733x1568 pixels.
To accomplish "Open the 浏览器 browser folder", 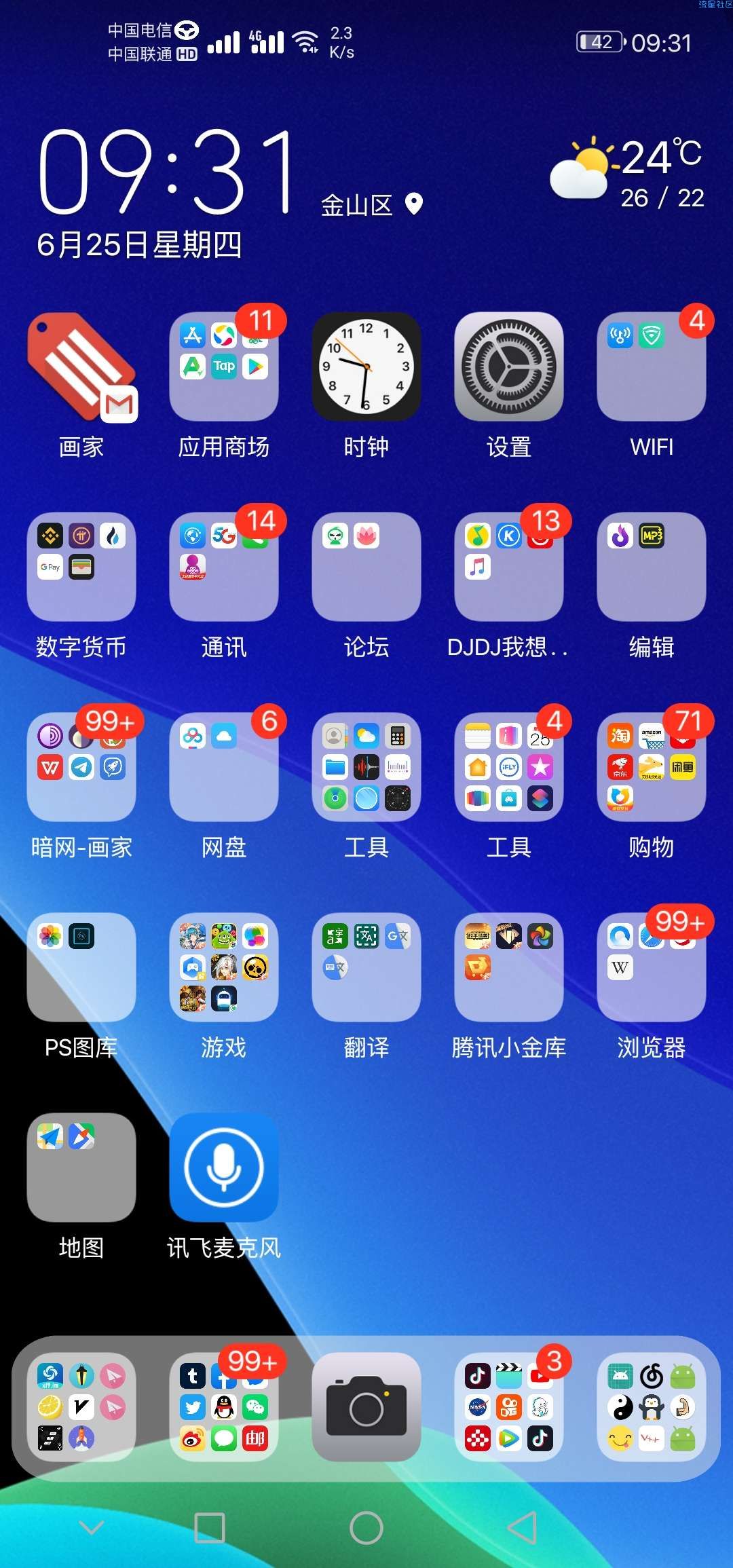I will coord(652,967).
